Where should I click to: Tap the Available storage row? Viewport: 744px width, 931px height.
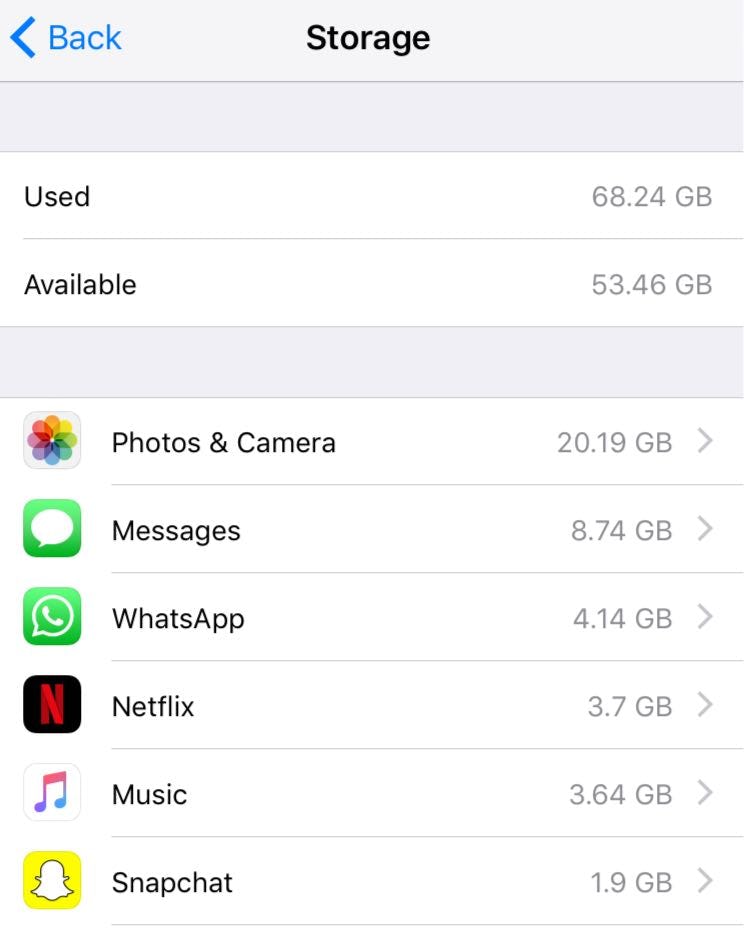(x=372, y=284)
